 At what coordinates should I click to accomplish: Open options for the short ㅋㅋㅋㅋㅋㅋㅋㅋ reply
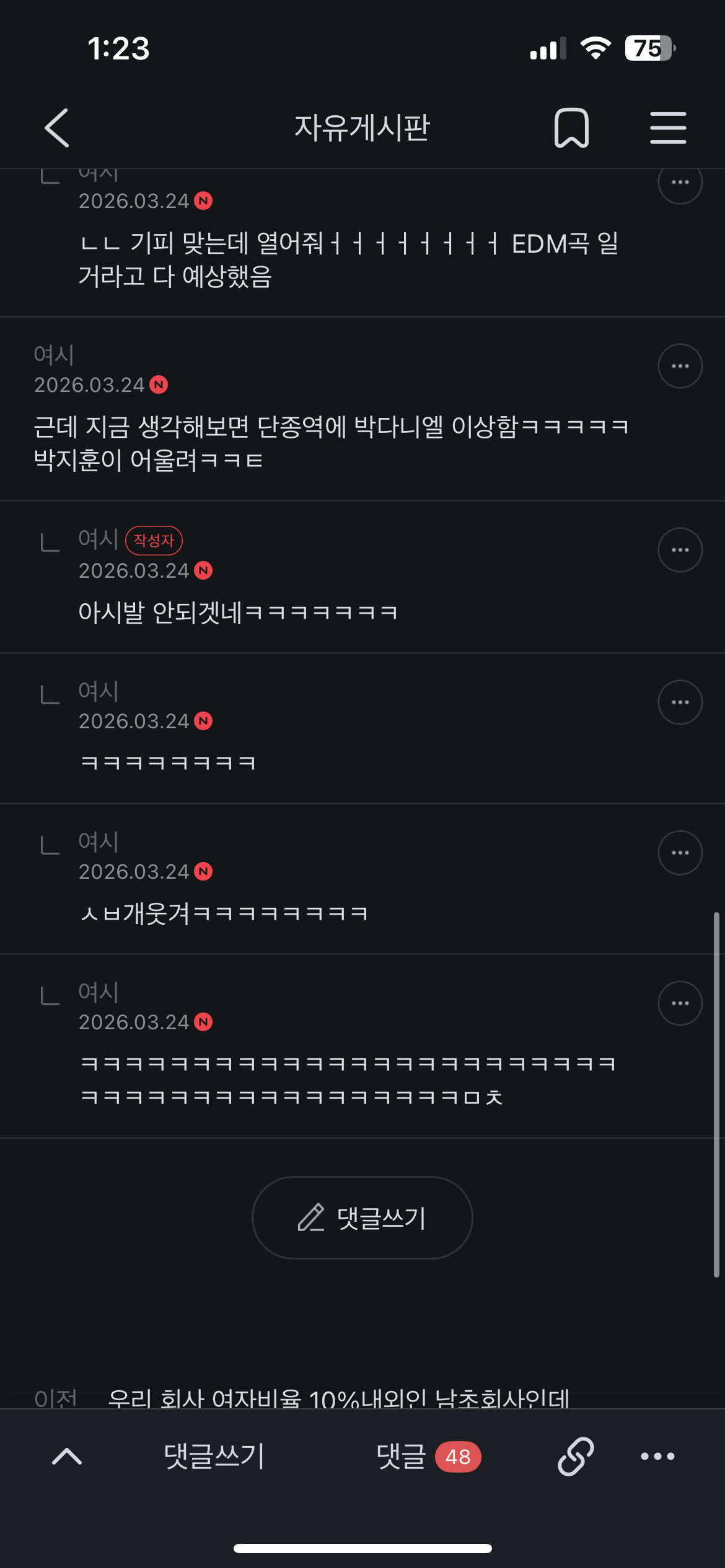[x=680, y=702]
